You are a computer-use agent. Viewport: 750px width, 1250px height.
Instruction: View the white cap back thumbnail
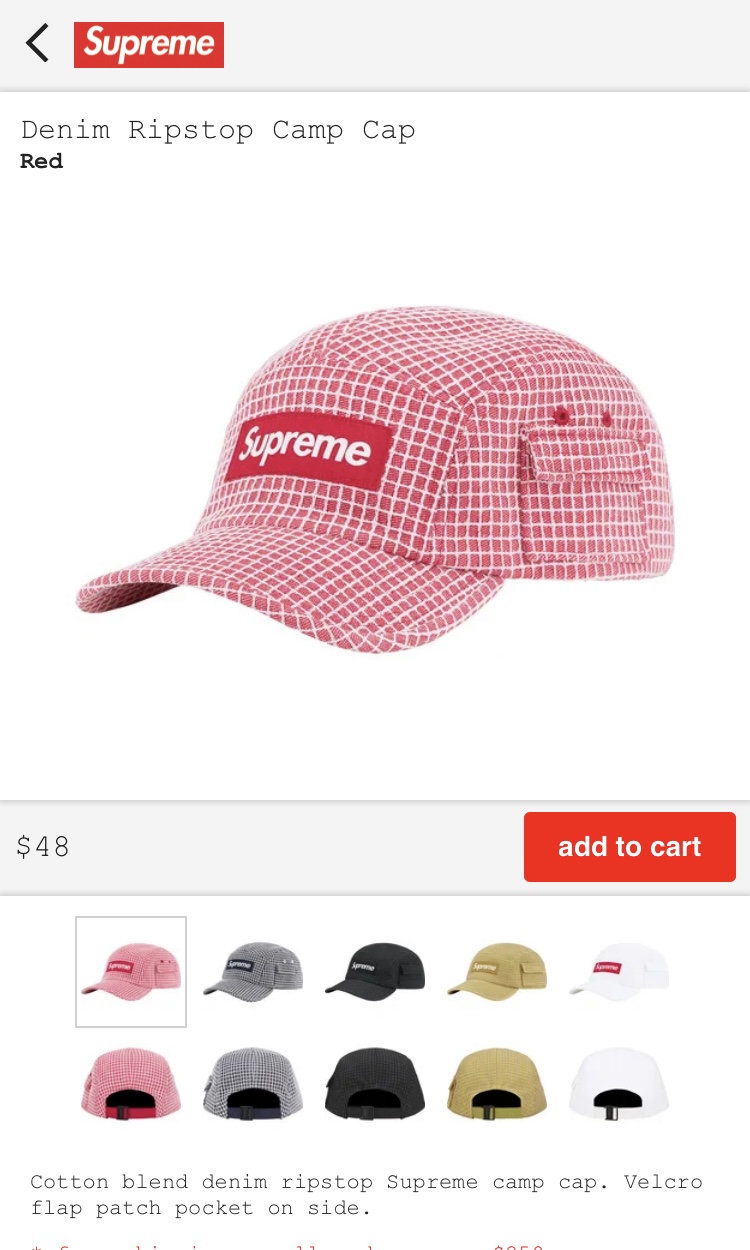(x=619, y=1085)
